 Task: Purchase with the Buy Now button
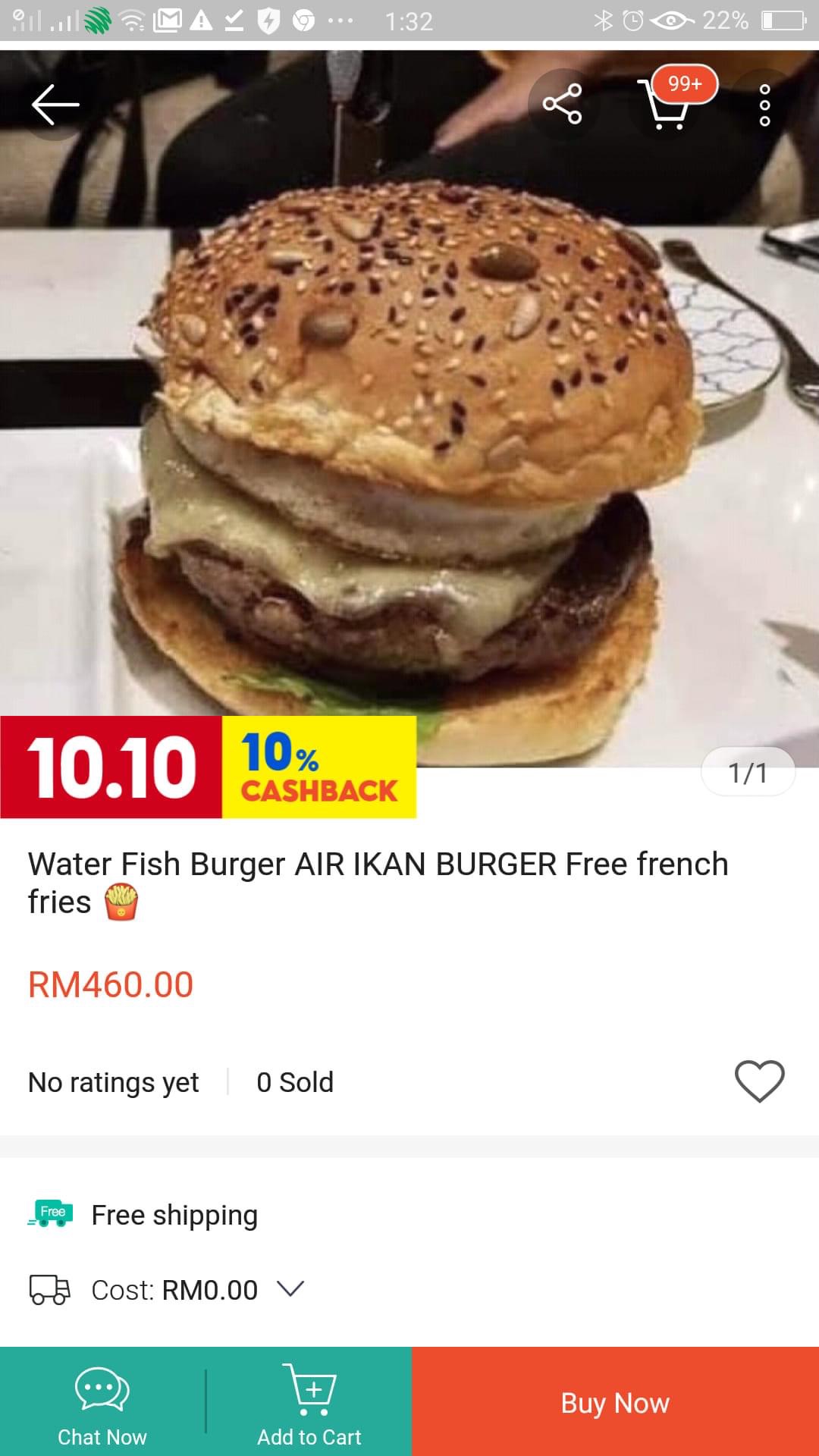(x=615, y=1403)
